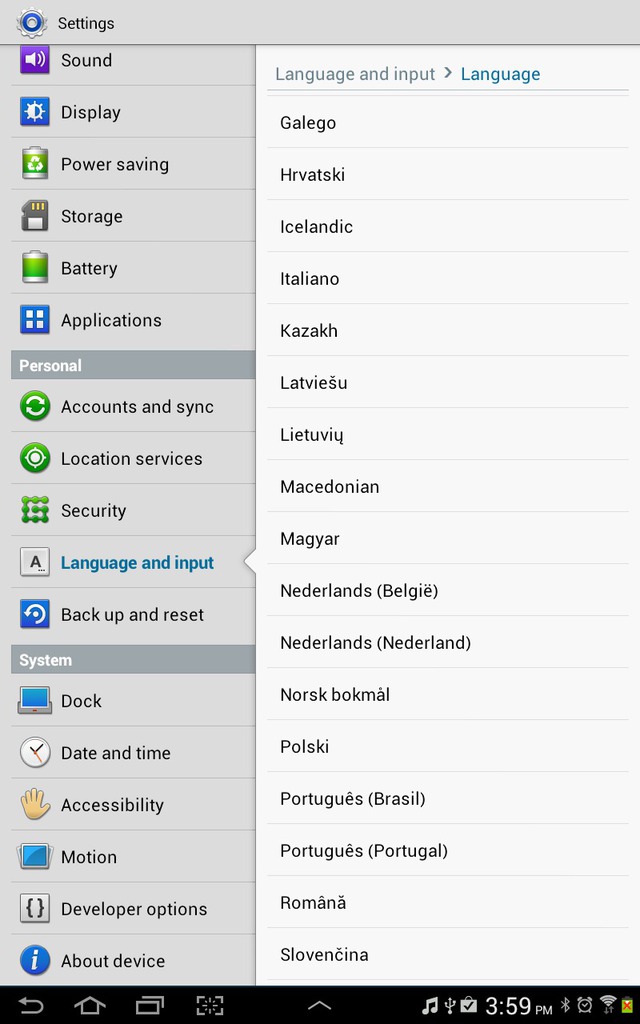Open Display settings
This screenshot has width=640, height=1024.
pyautogui.click(x=133, y=112)
